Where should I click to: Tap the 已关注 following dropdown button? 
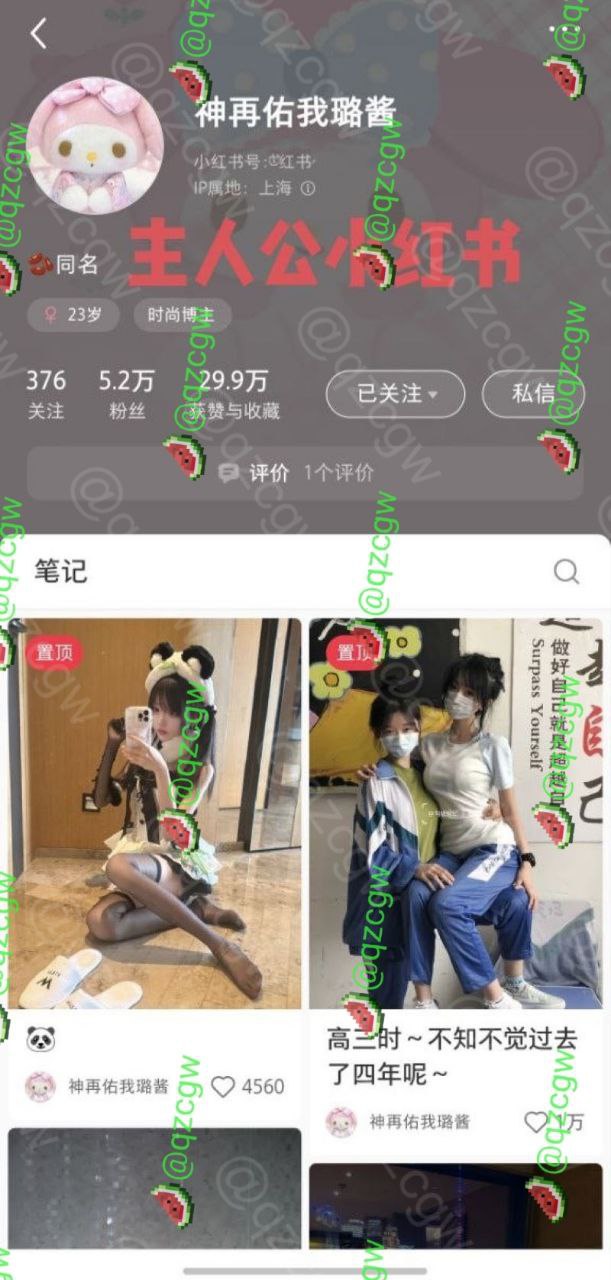pos(395,394)
